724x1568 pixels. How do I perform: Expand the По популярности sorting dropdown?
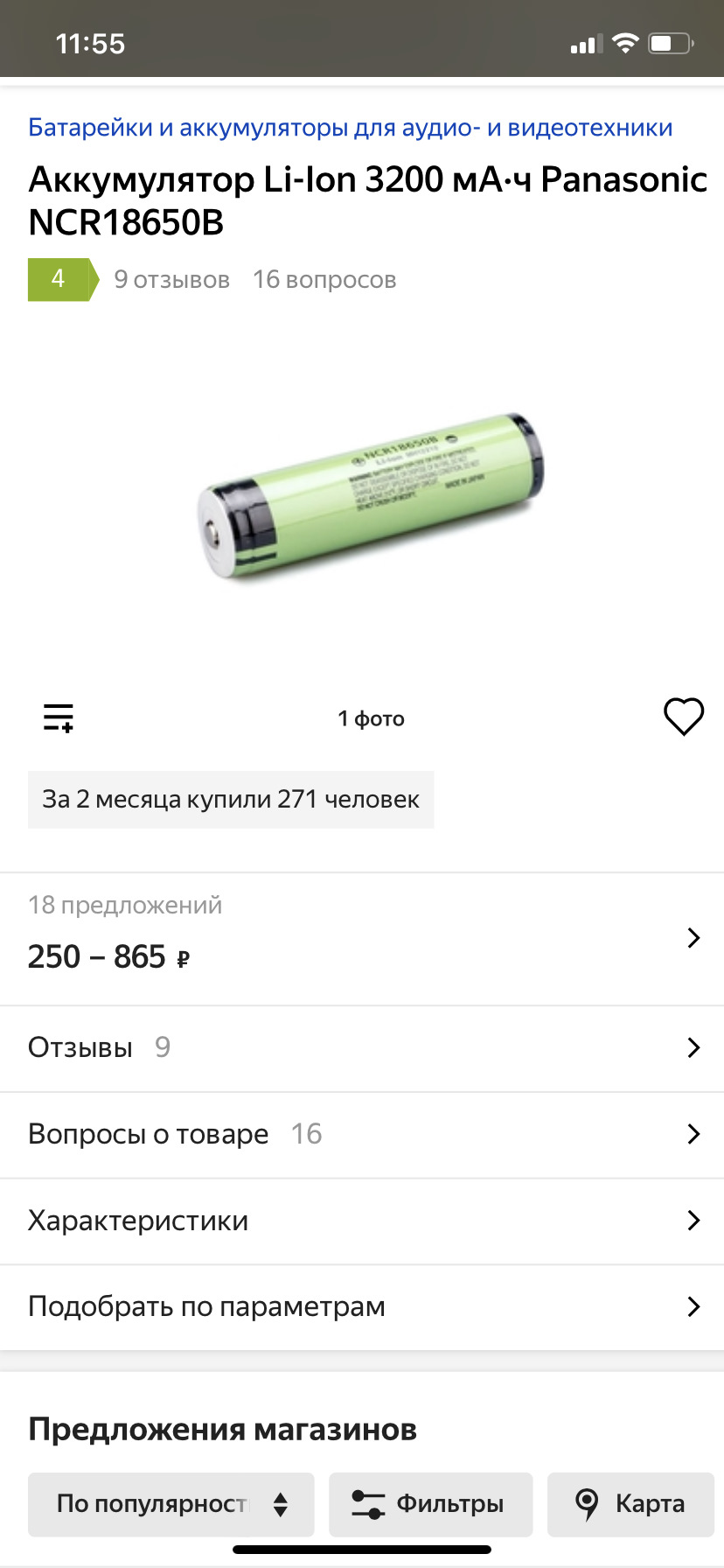(x=171, y=1504)
